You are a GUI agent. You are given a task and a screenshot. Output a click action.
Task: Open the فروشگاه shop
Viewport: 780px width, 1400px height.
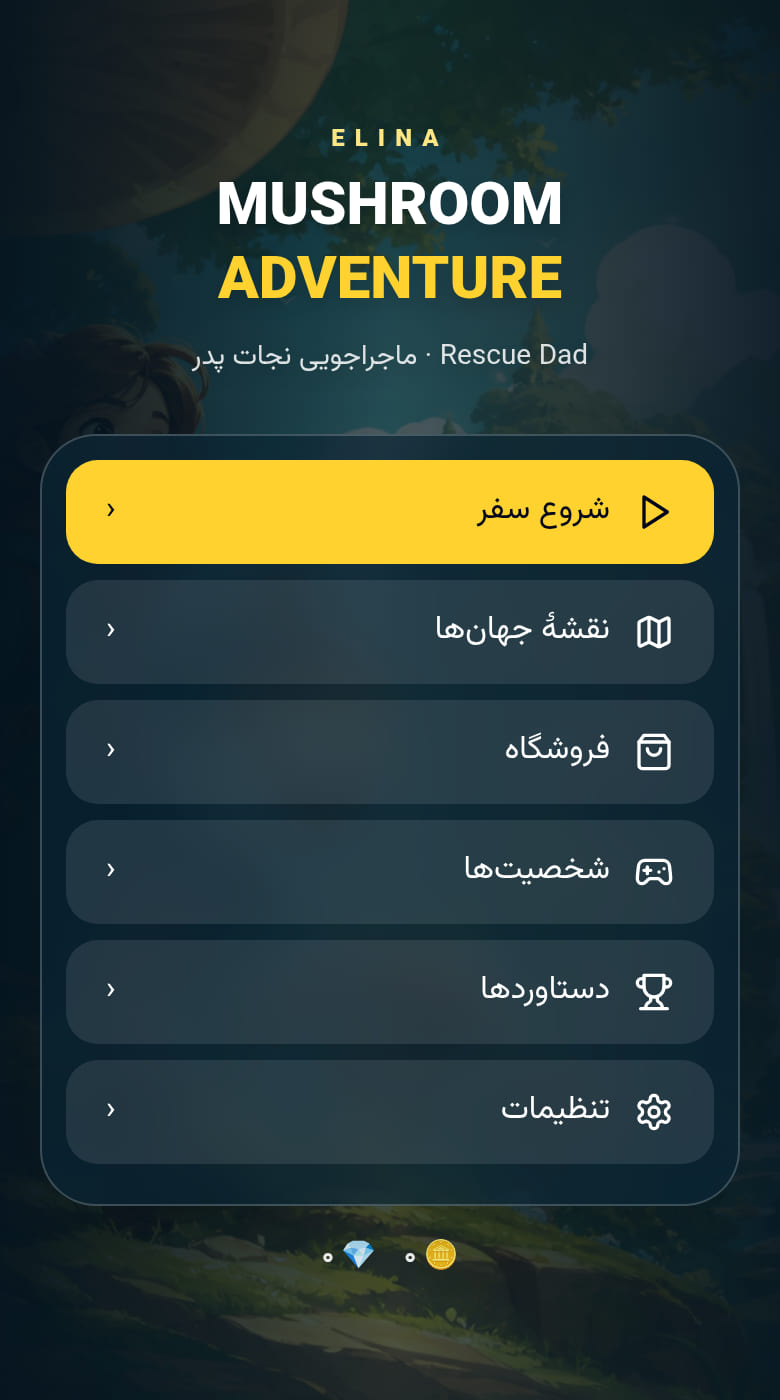390,752
